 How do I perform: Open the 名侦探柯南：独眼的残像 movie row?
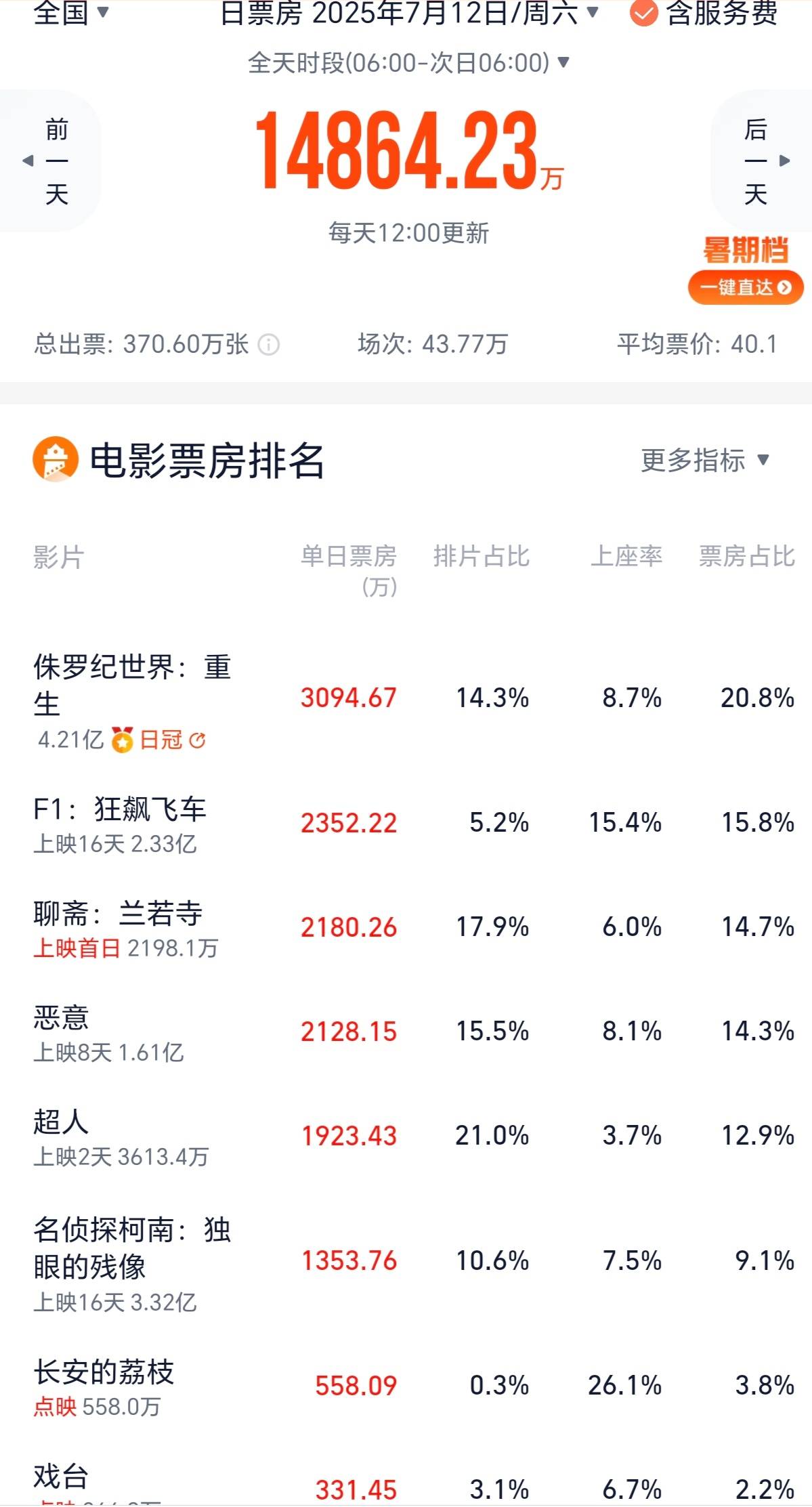(x=406, y=1262)
